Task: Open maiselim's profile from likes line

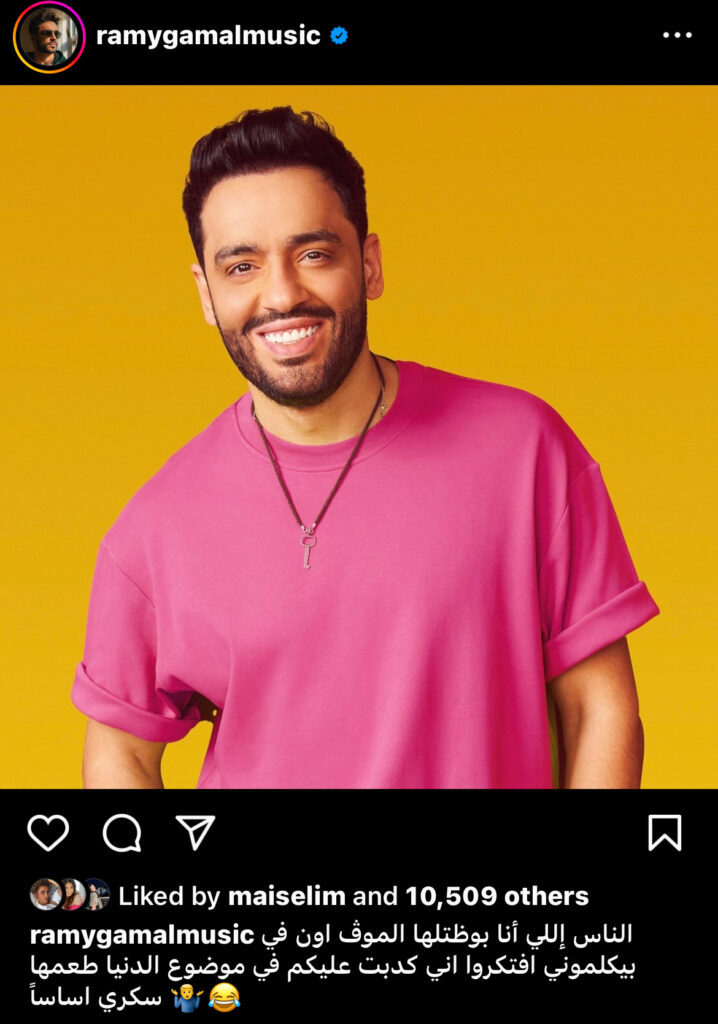Action: (x=285, y=896)
